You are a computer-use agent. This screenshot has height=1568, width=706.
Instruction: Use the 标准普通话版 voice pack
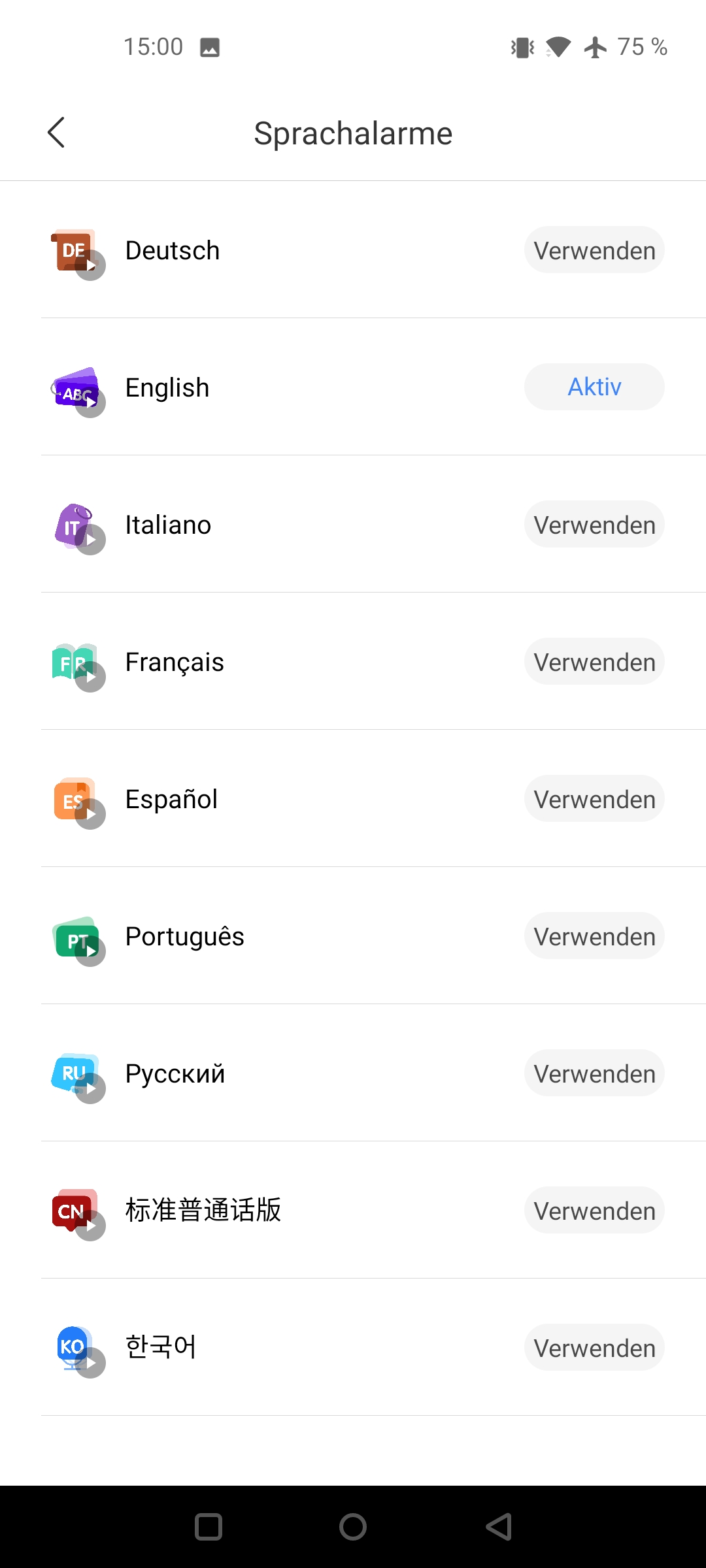[594, 1211]
